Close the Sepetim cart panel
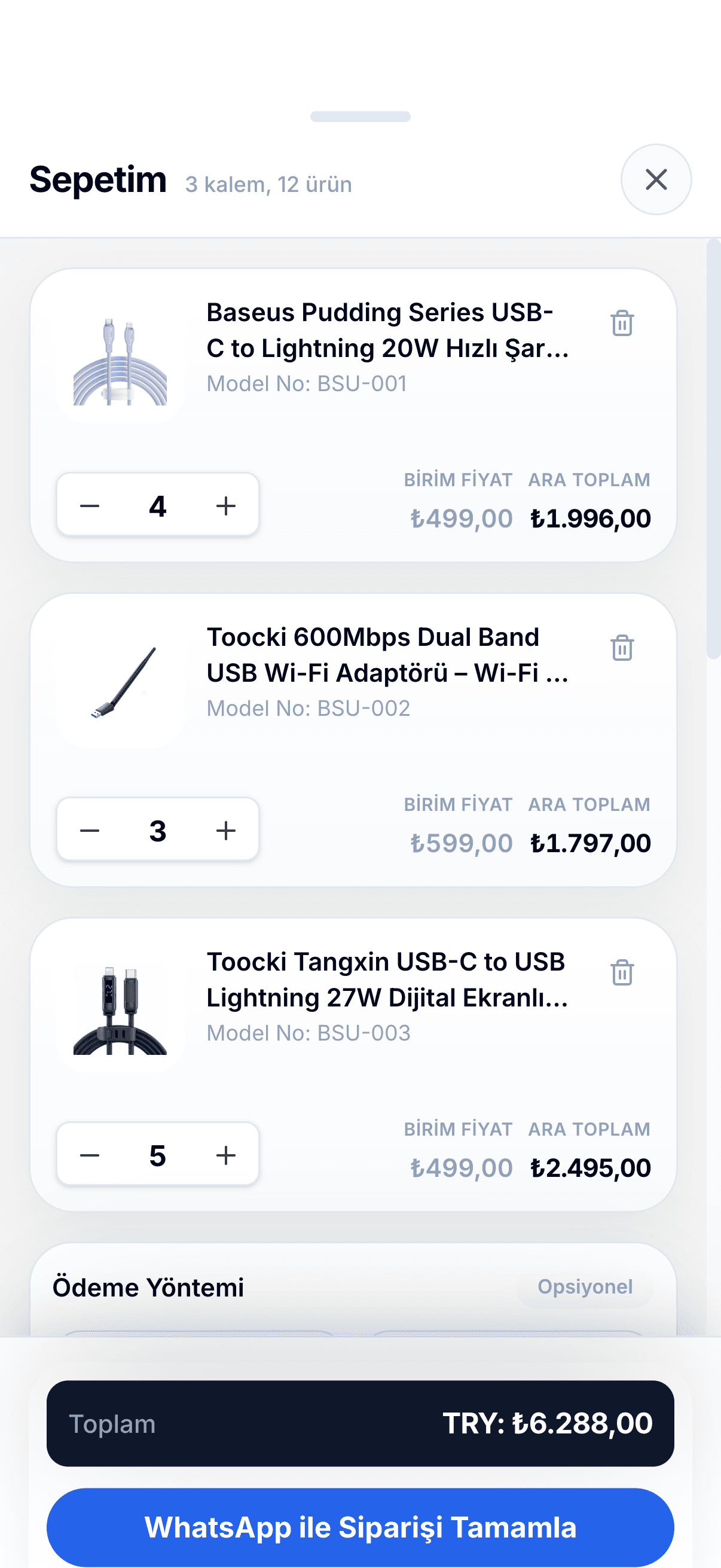This screenshot has height=1568, width=721. click(656, 179)
